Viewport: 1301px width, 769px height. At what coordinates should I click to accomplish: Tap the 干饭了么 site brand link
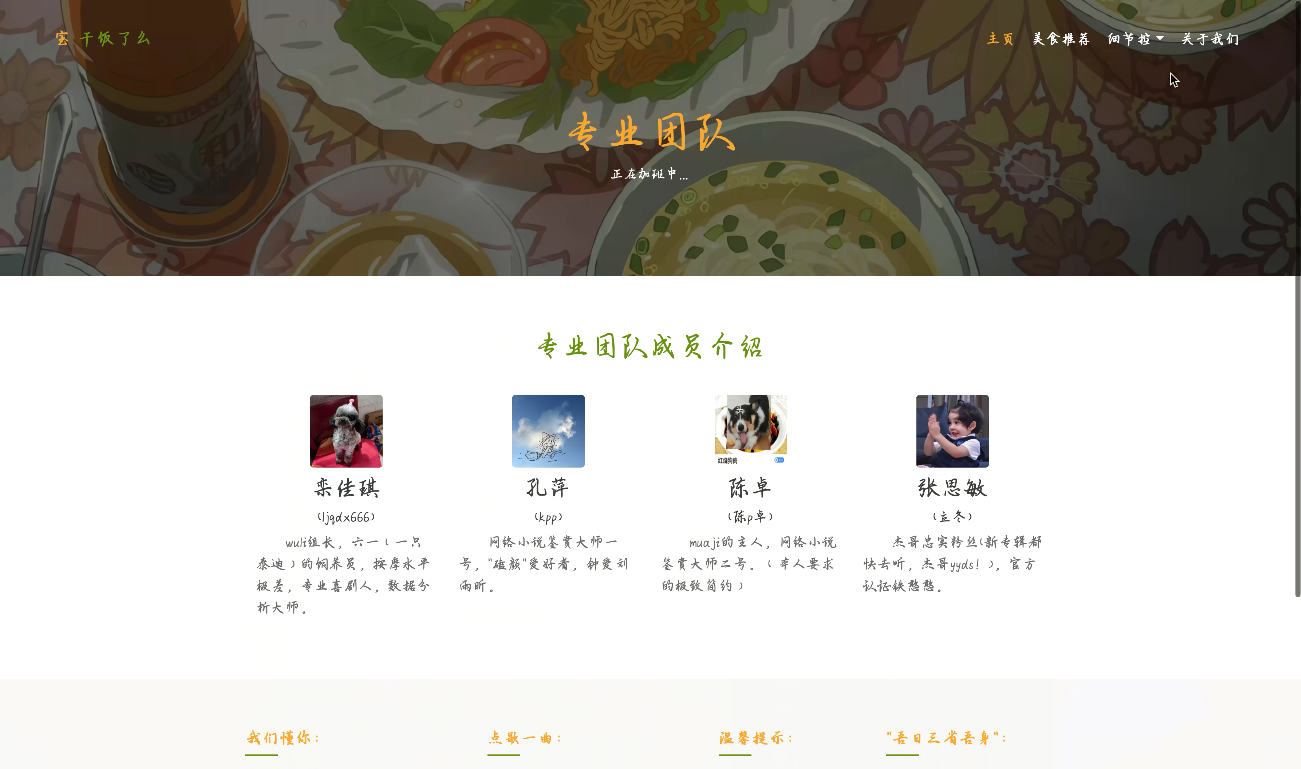[x=103, y=39]
